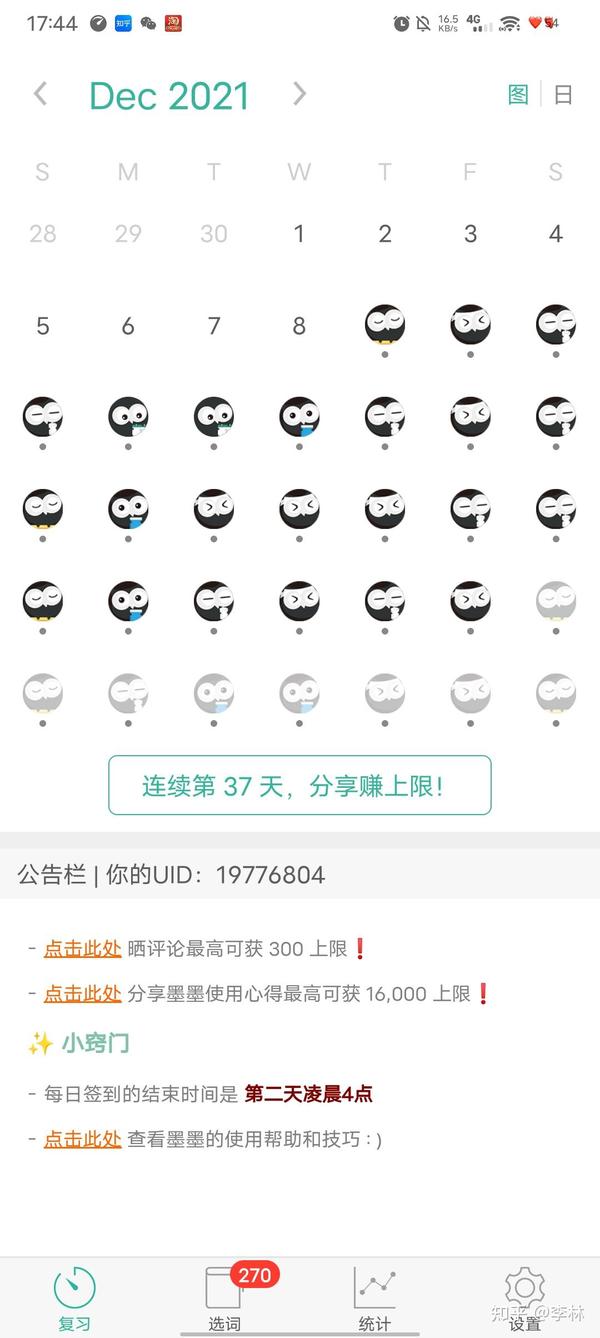Tap the 连续第 37 天 share button
Viewport: 600px width, 1338px height.
[x=300, y=785]
